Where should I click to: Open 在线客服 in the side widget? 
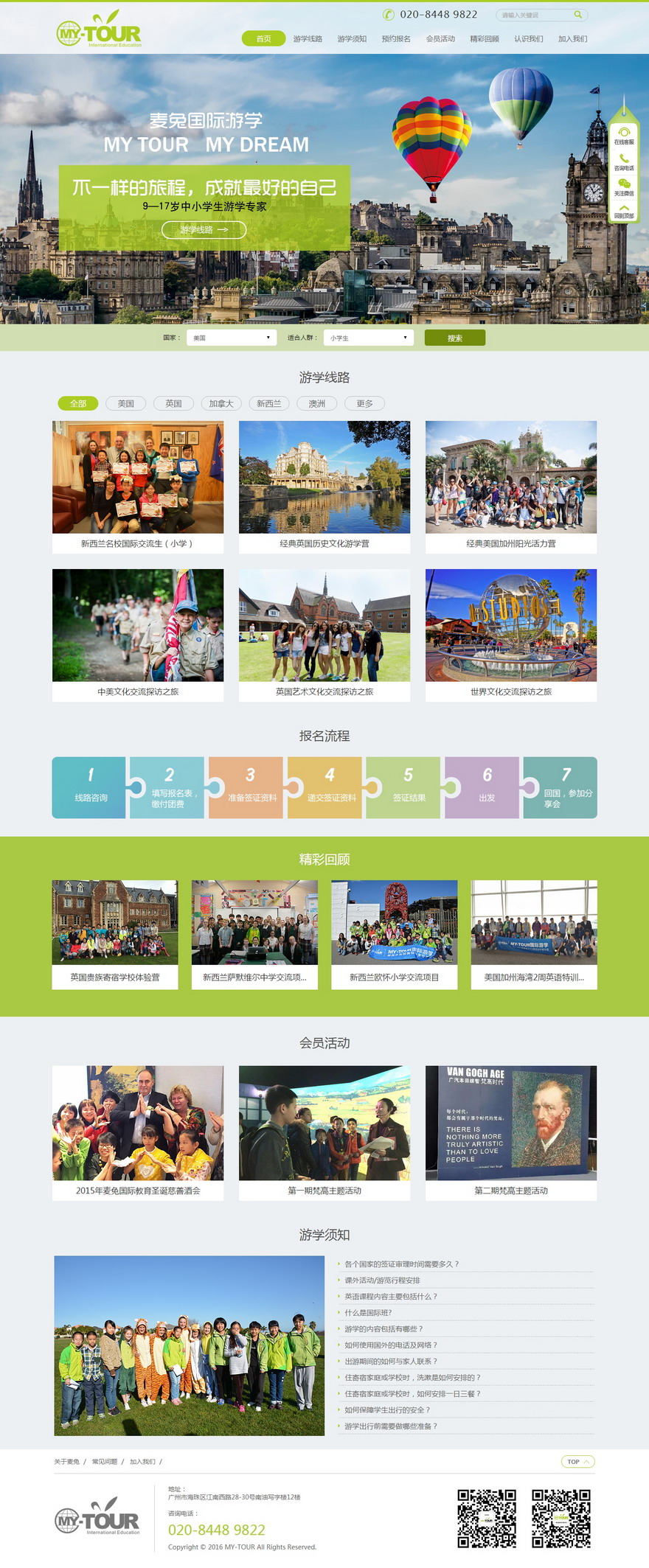point(624,136)
